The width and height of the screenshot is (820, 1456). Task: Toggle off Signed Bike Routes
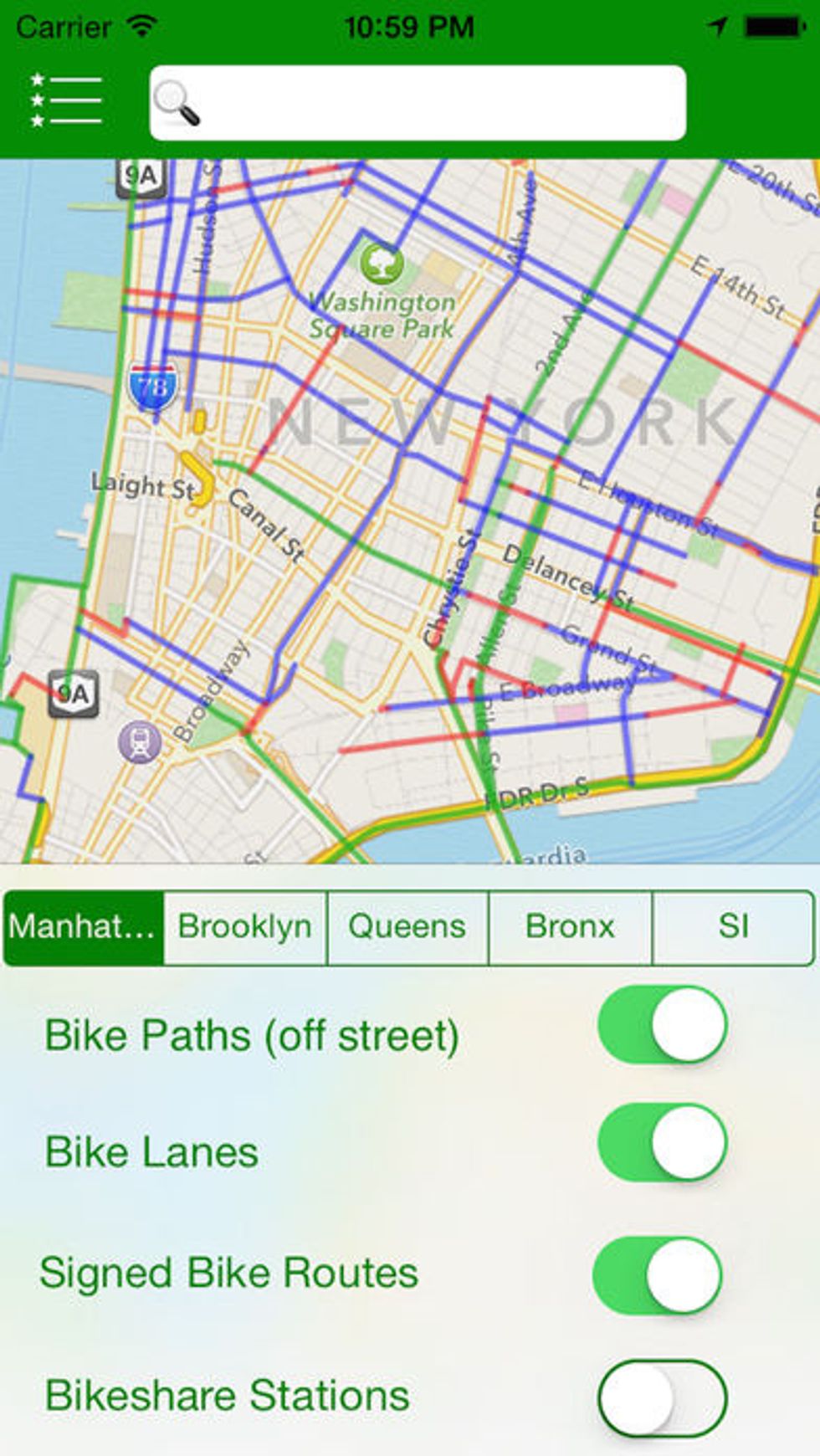658,1276
